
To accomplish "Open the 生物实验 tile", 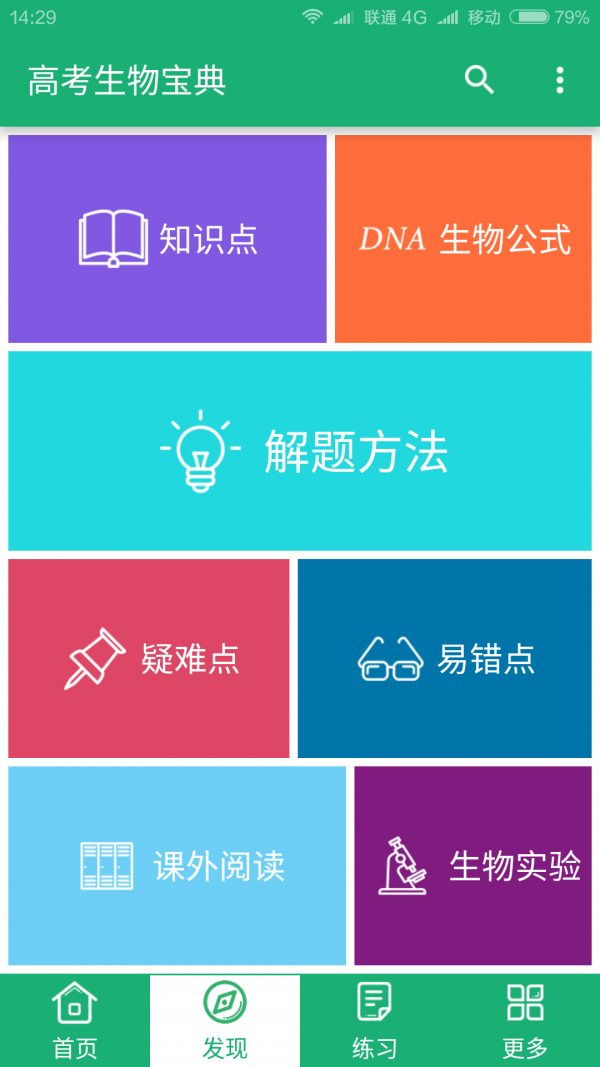I will click(x=473, y=865).
